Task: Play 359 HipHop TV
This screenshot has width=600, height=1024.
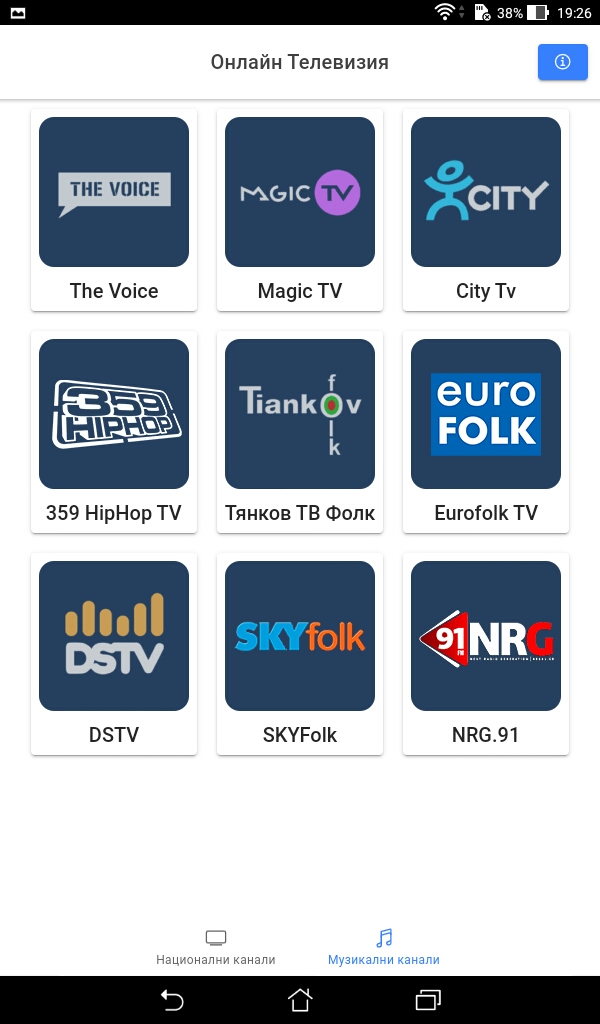Action: pyautogui.click(x=114, y=432)
